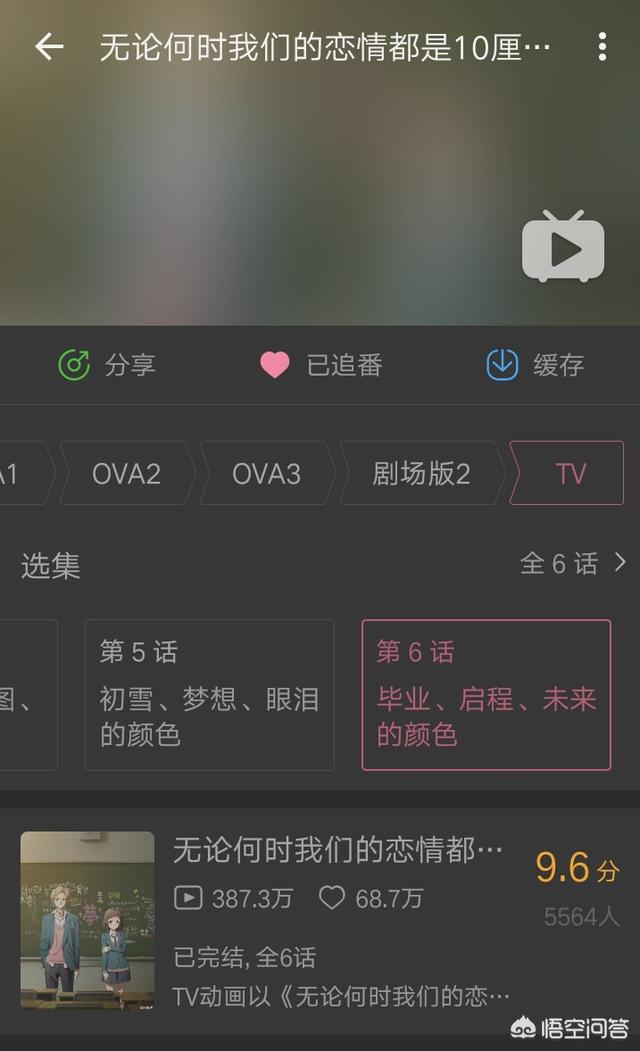Screen dimensions: 640x1051
Task: Share this anime via 分享
Action: [107, 365]
